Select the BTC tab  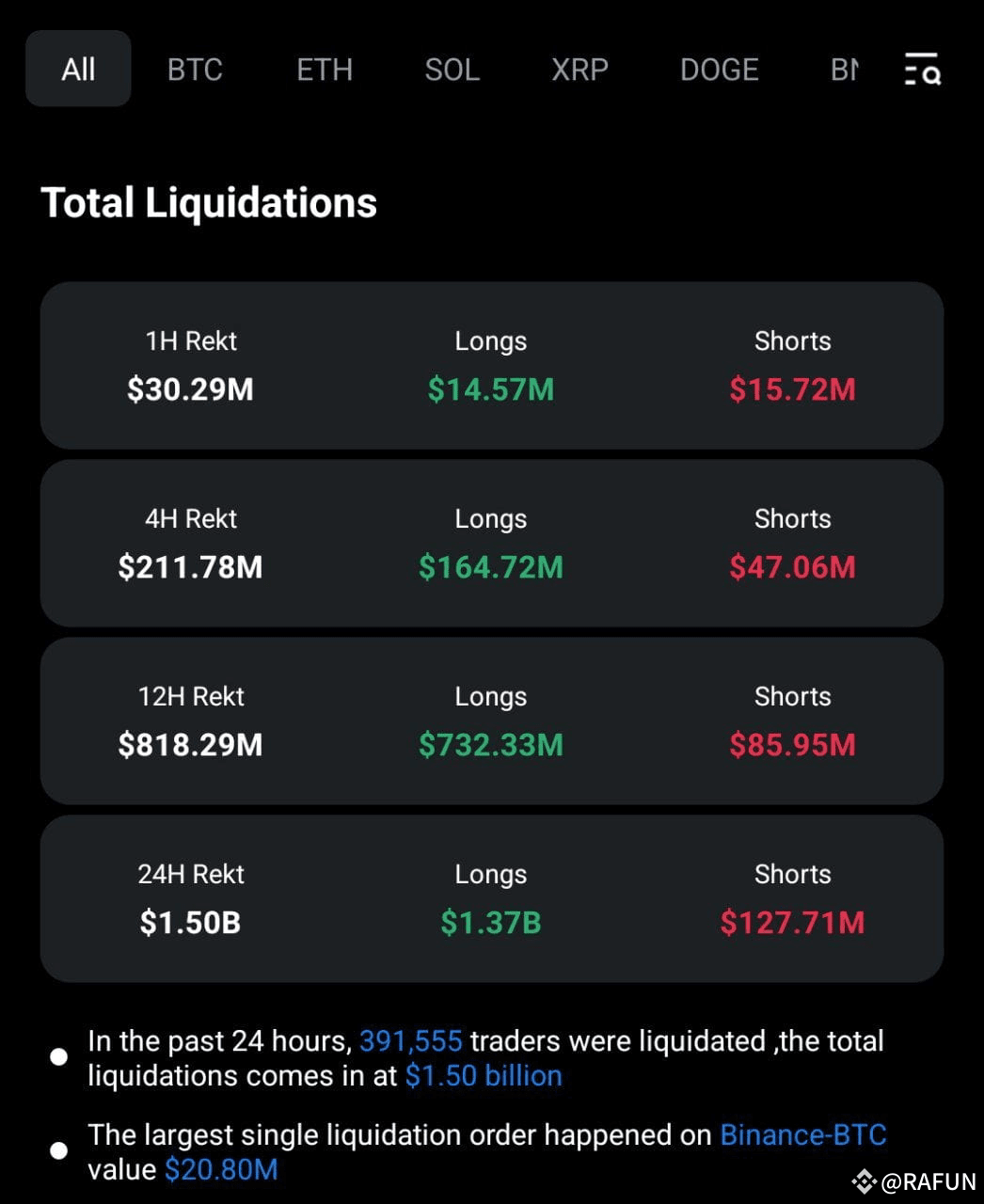[194, 70]
